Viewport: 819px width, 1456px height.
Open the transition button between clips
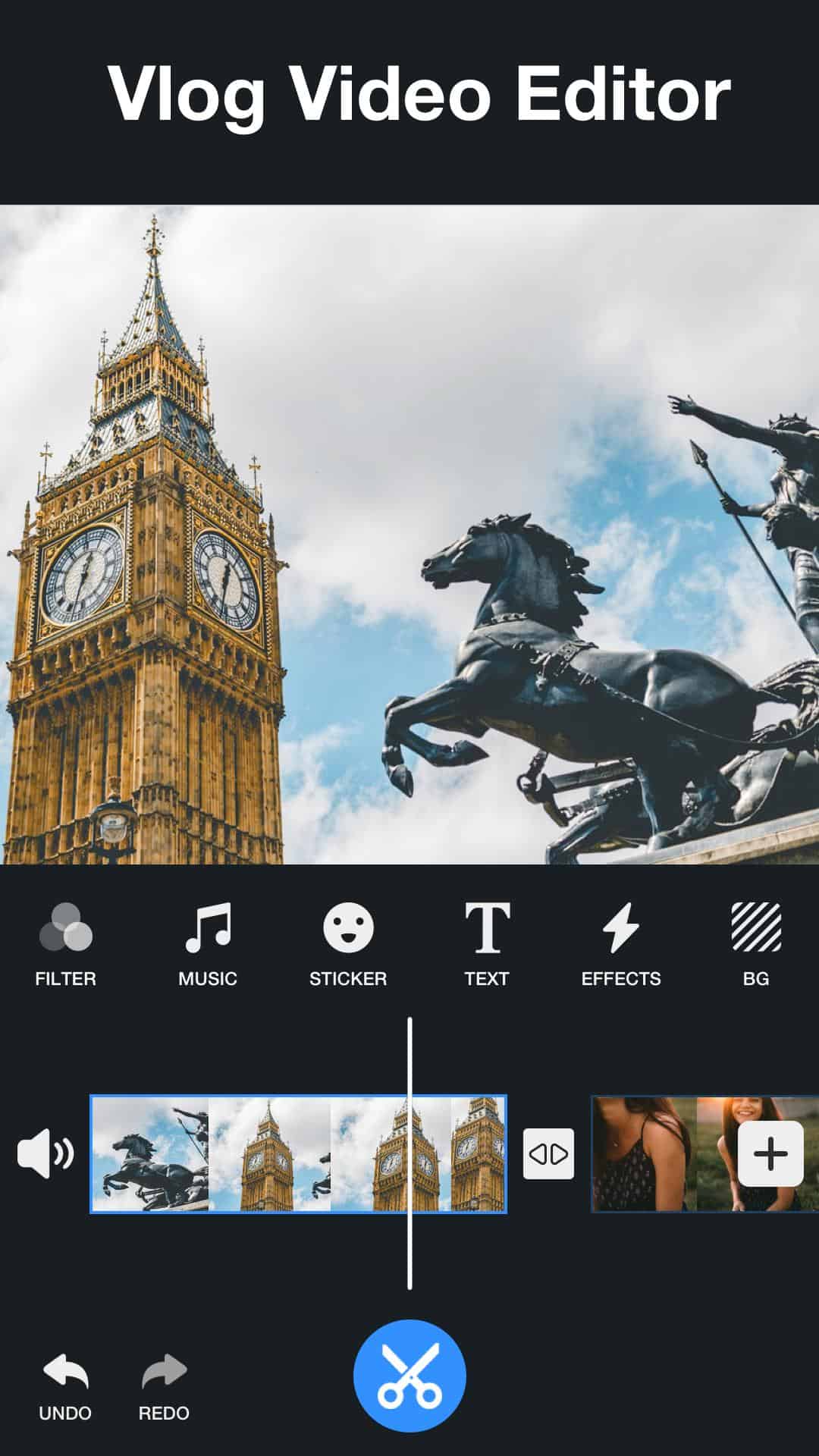tap(548, 1153)
